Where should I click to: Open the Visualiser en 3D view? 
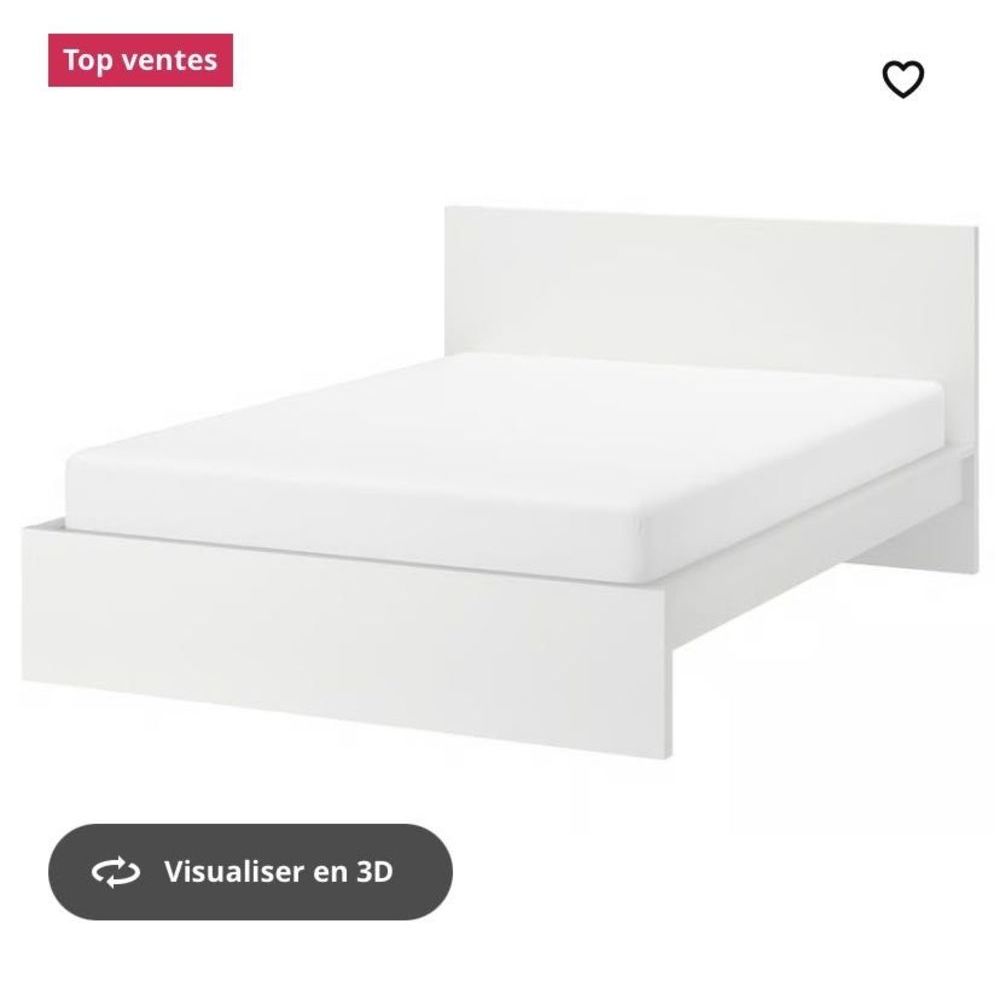pos(250,871)
